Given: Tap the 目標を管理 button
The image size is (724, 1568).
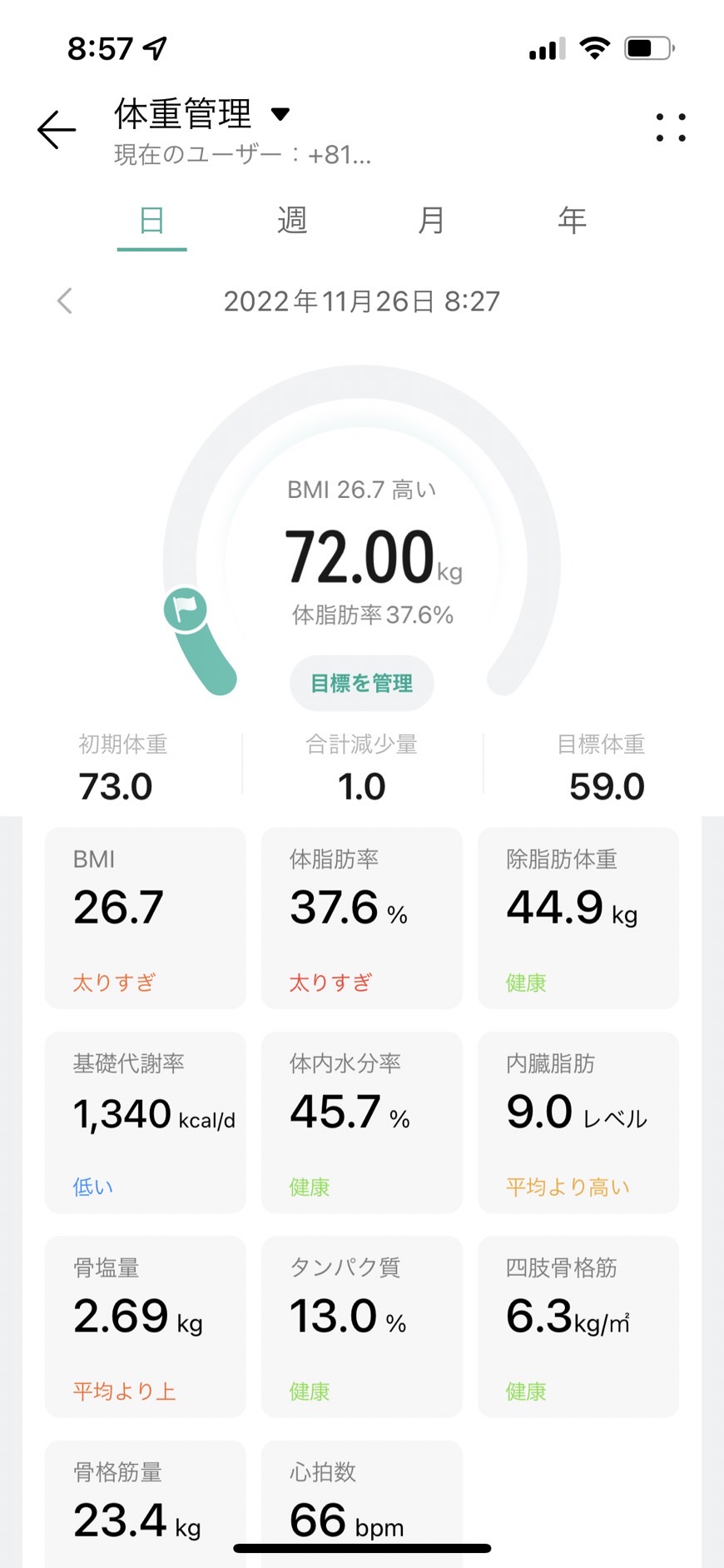Looking at the screenshot, I should (361, 684).
